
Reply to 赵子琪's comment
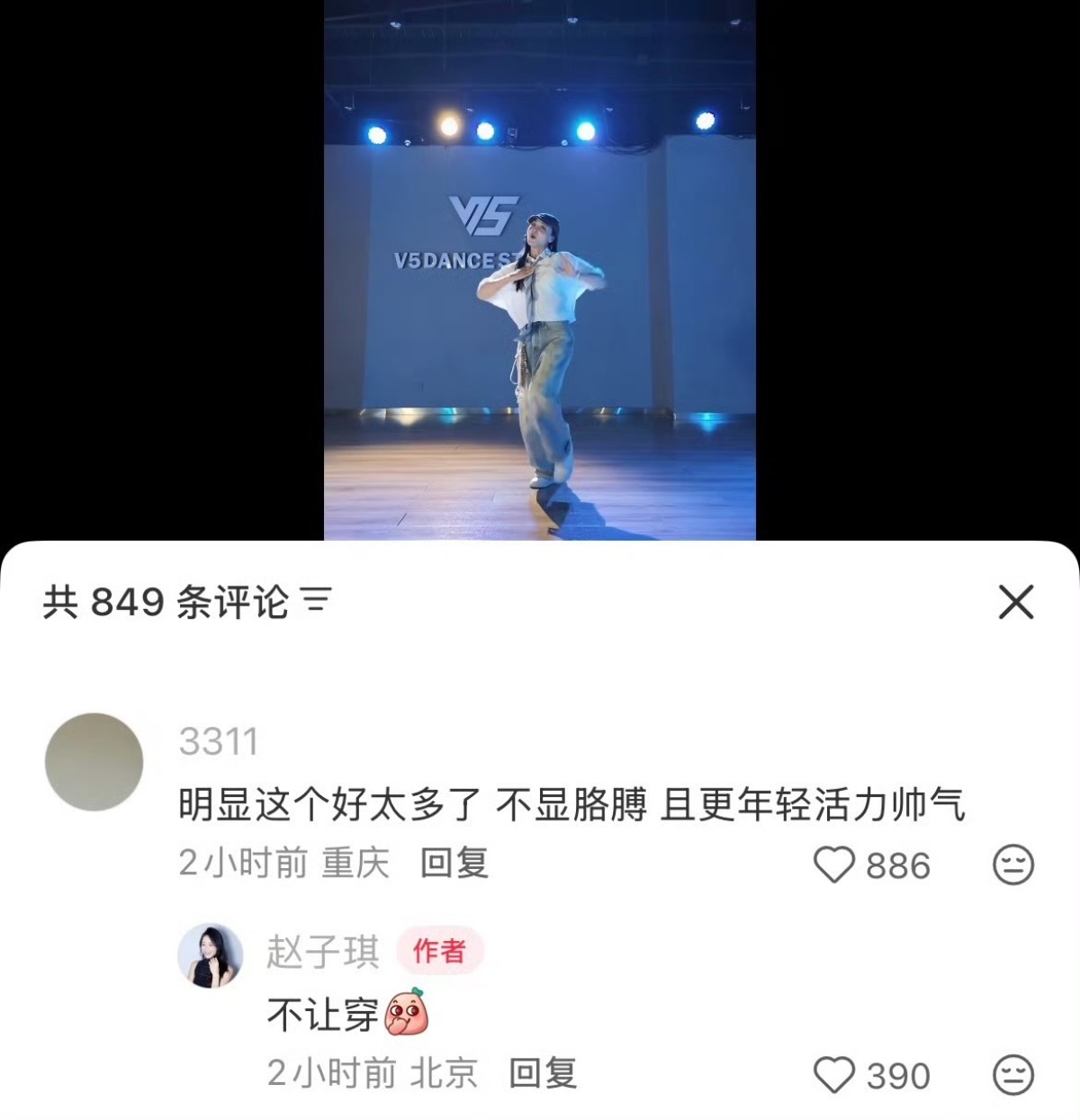click(542, 1073)
